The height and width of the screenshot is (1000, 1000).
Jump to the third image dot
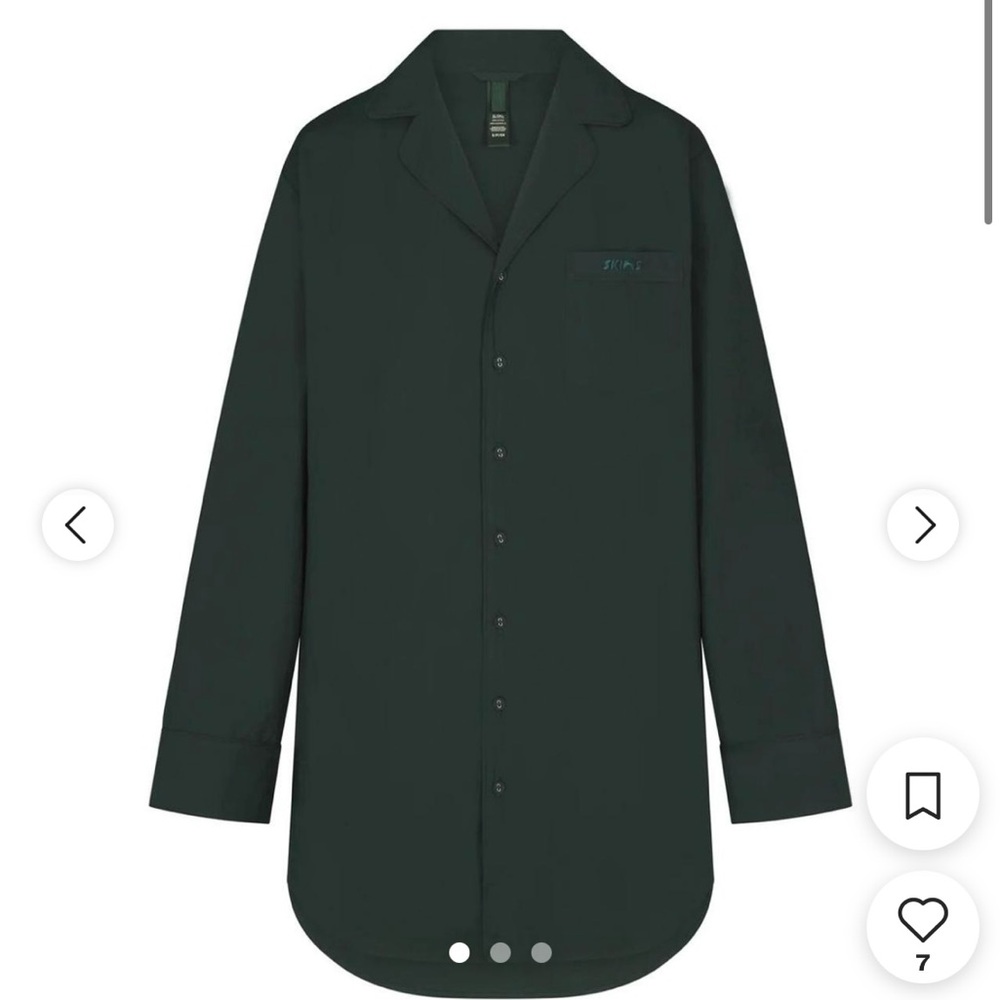coord(541,952)
